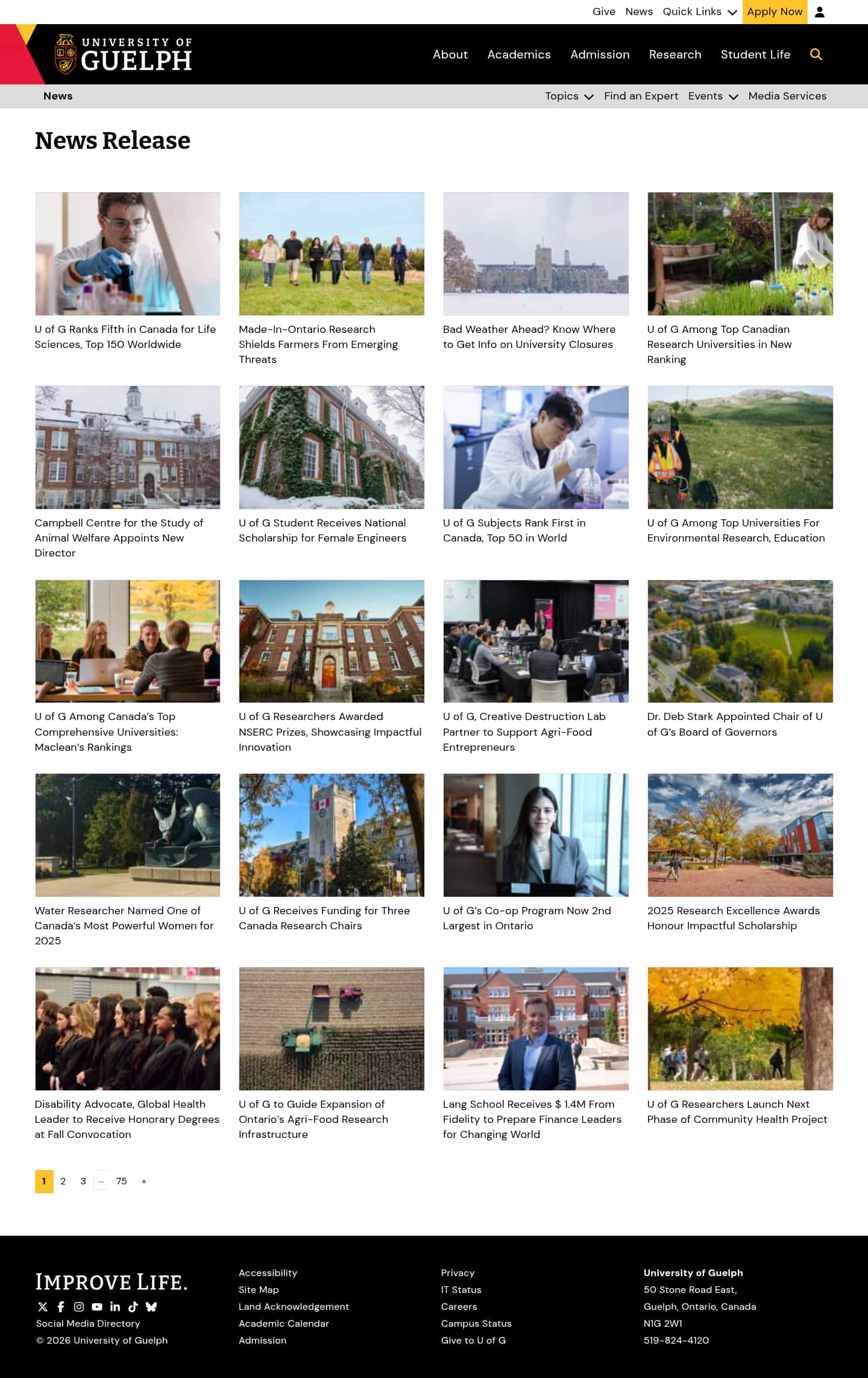
Task: Select Student Life in the navigation
Action: [x=755, y=54]
